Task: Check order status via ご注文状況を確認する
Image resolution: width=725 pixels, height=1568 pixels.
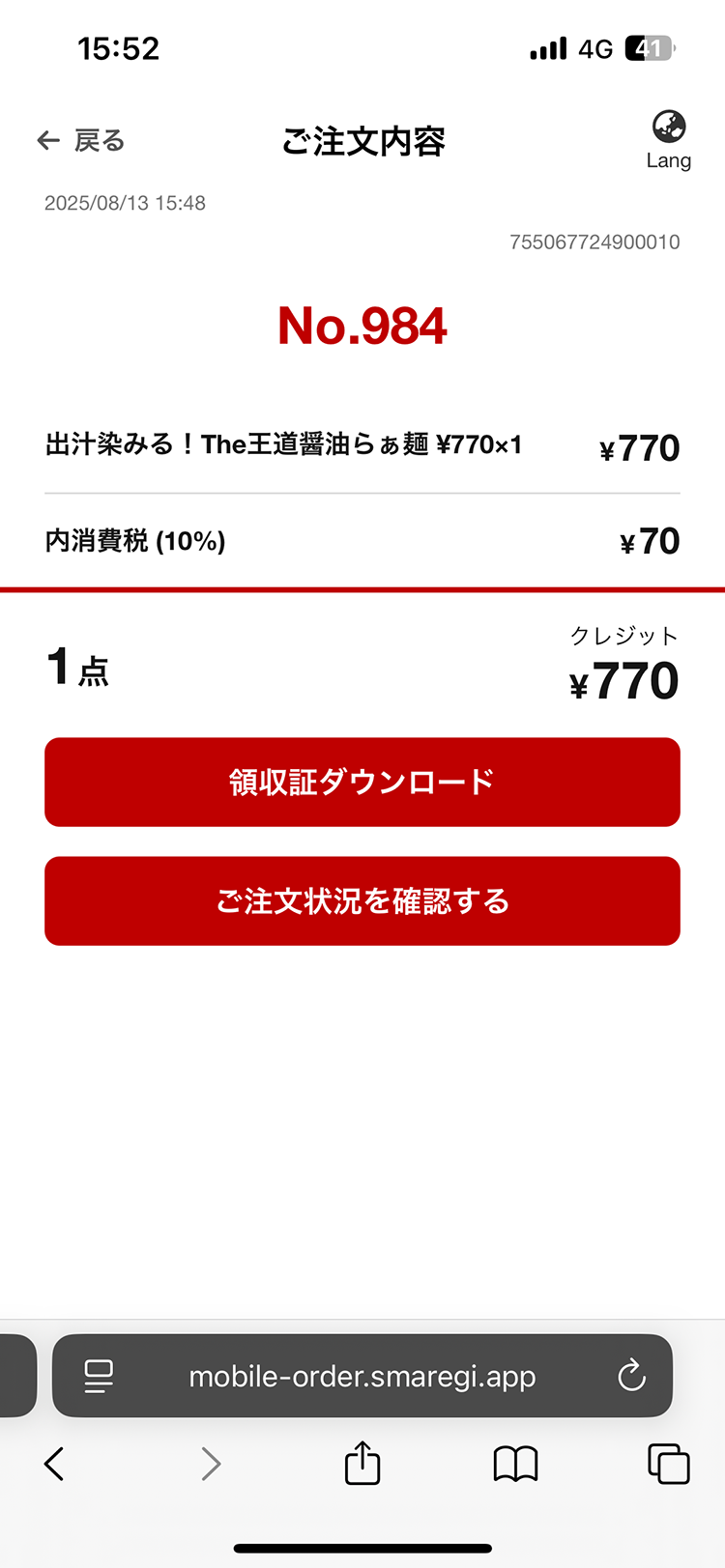Action: point(362,900)
